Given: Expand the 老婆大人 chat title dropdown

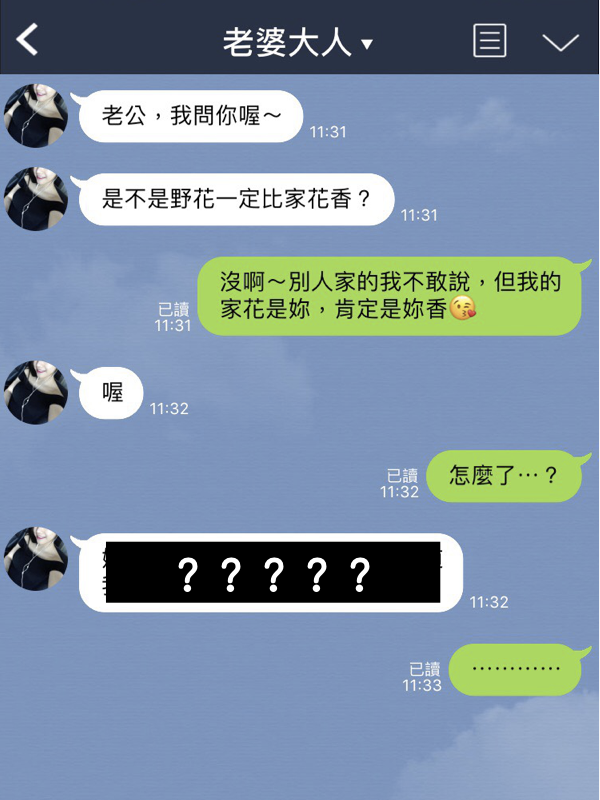Looking at the screenshot, I should click(x=367, y=44).
